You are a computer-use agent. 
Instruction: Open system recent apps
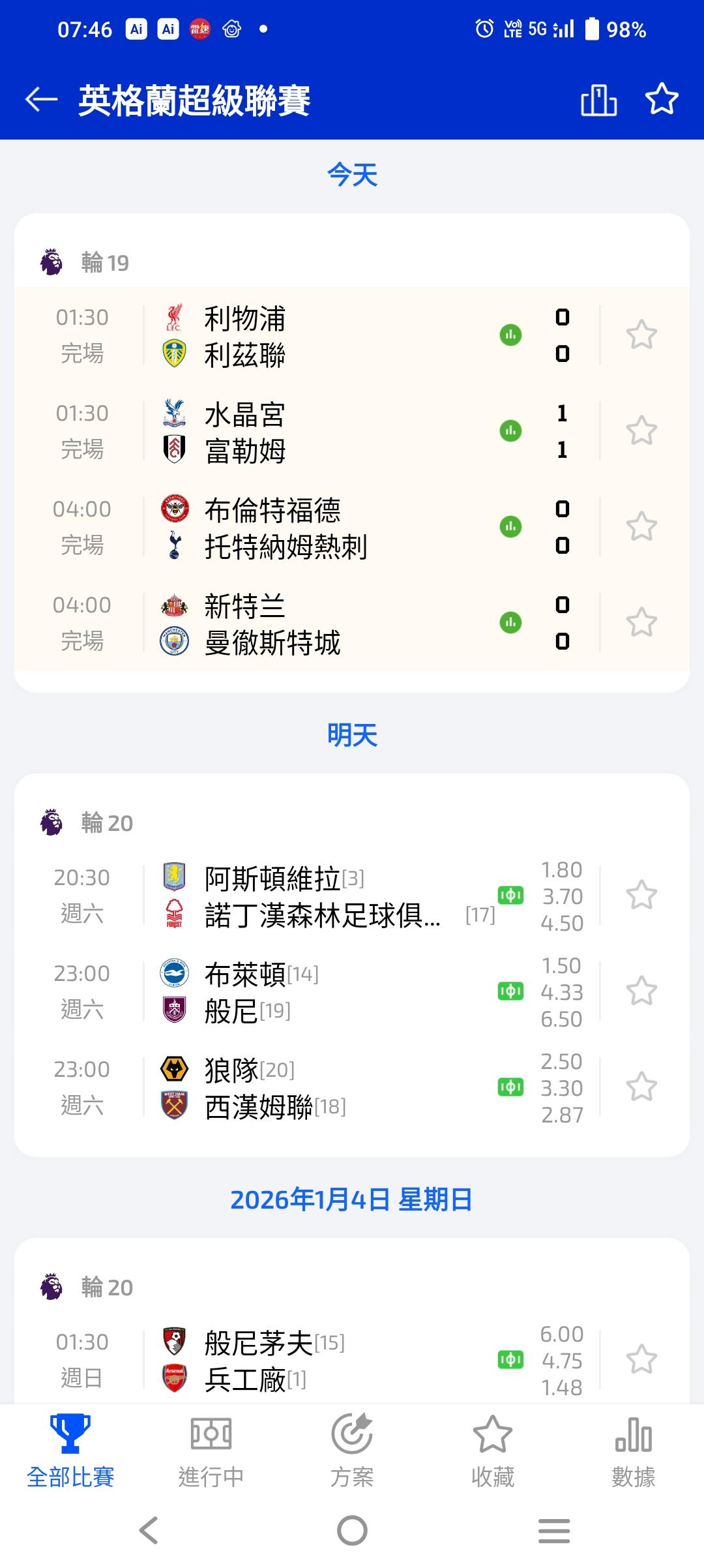tap(554, 1530)
